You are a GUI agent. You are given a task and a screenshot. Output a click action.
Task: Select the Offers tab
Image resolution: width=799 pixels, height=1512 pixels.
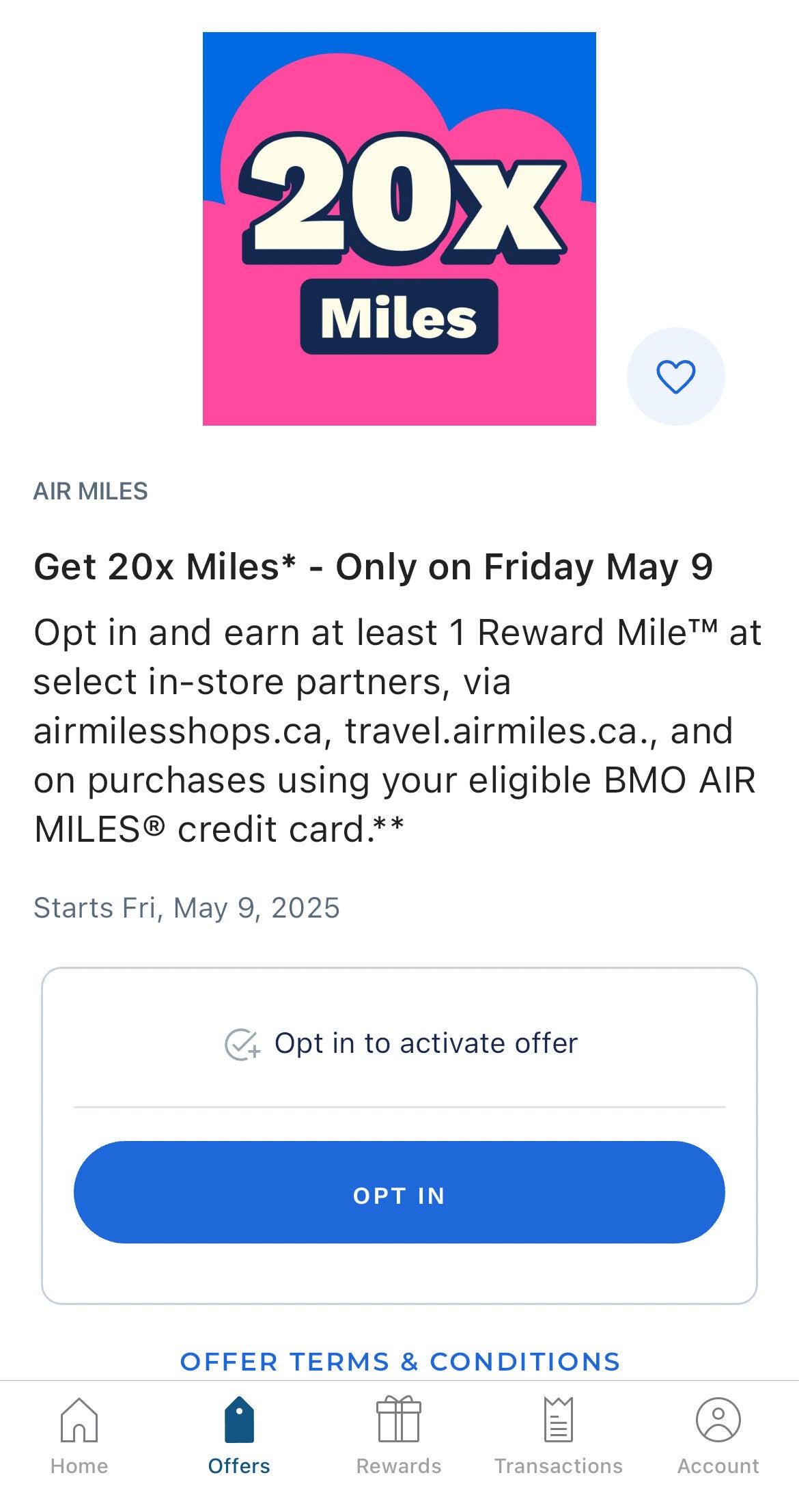tap(239, 1436)
